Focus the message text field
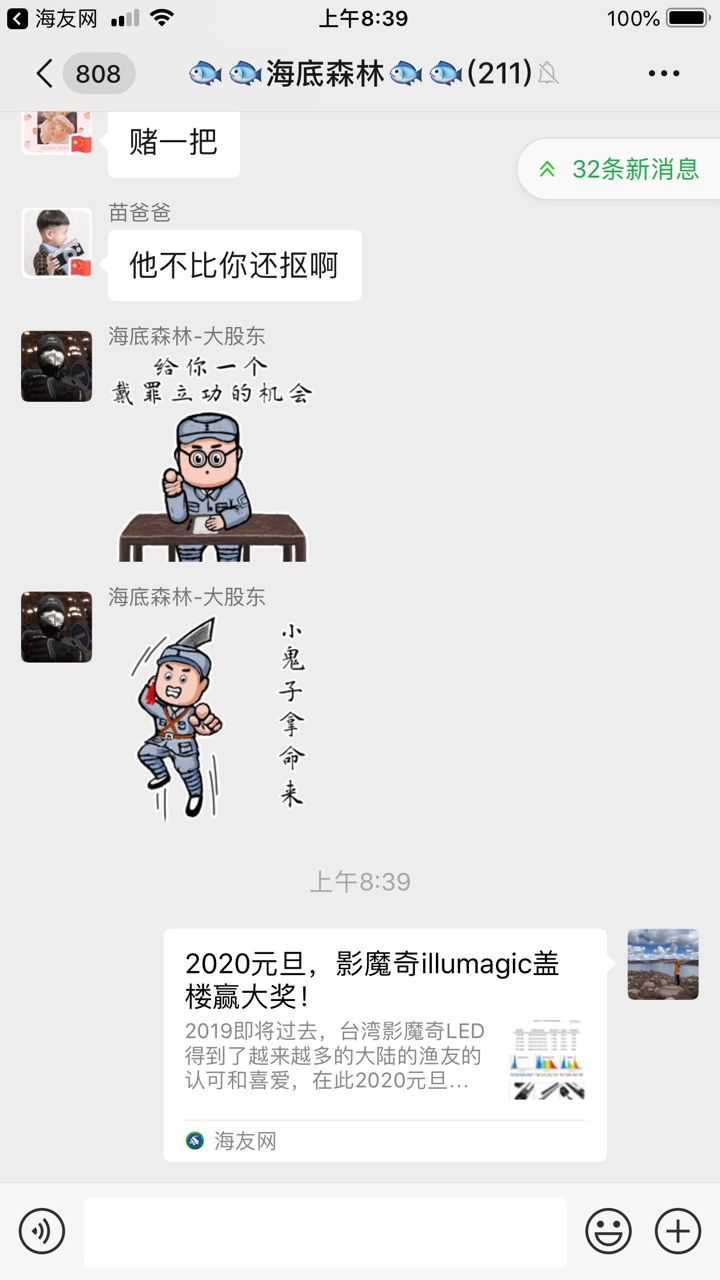This screenshot has width=720, height=1280. 324,1231
